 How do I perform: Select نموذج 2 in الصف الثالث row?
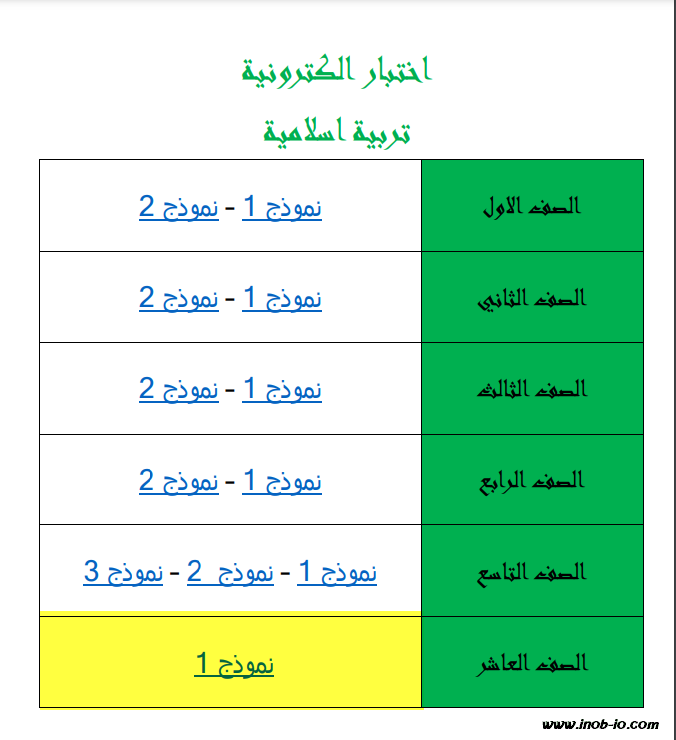[179, 390]
